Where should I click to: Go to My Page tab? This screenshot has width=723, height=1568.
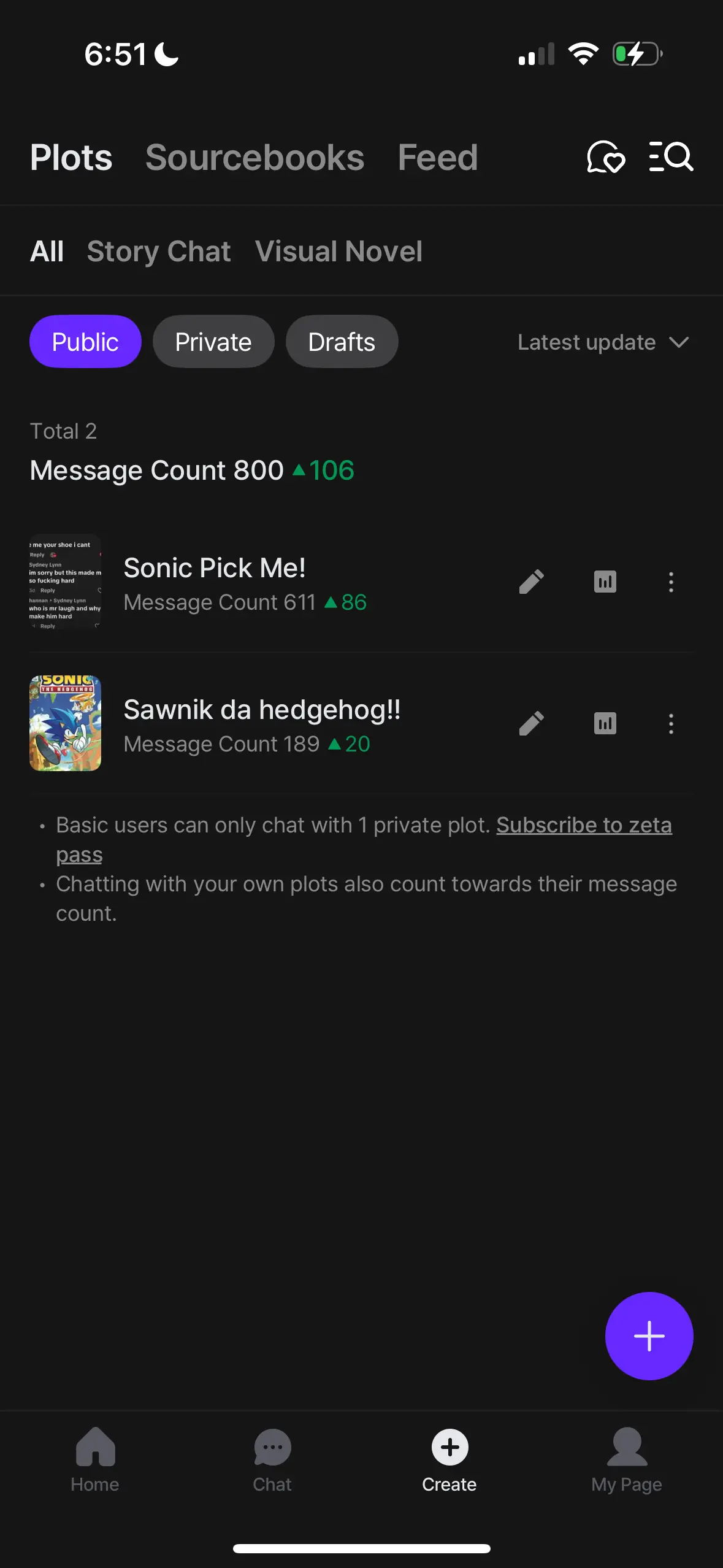point(627,1460)
